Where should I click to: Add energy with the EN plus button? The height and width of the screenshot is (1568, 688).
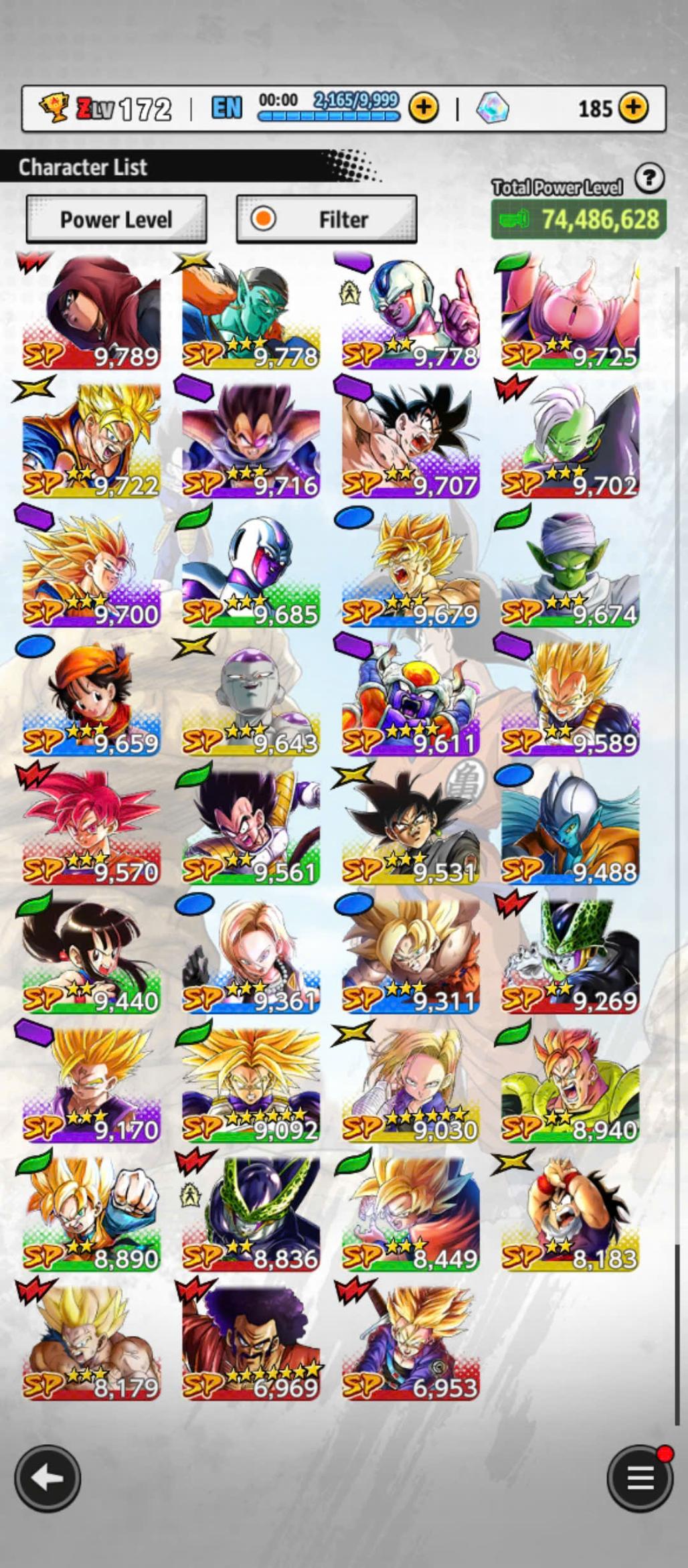[x=423, y=107]
